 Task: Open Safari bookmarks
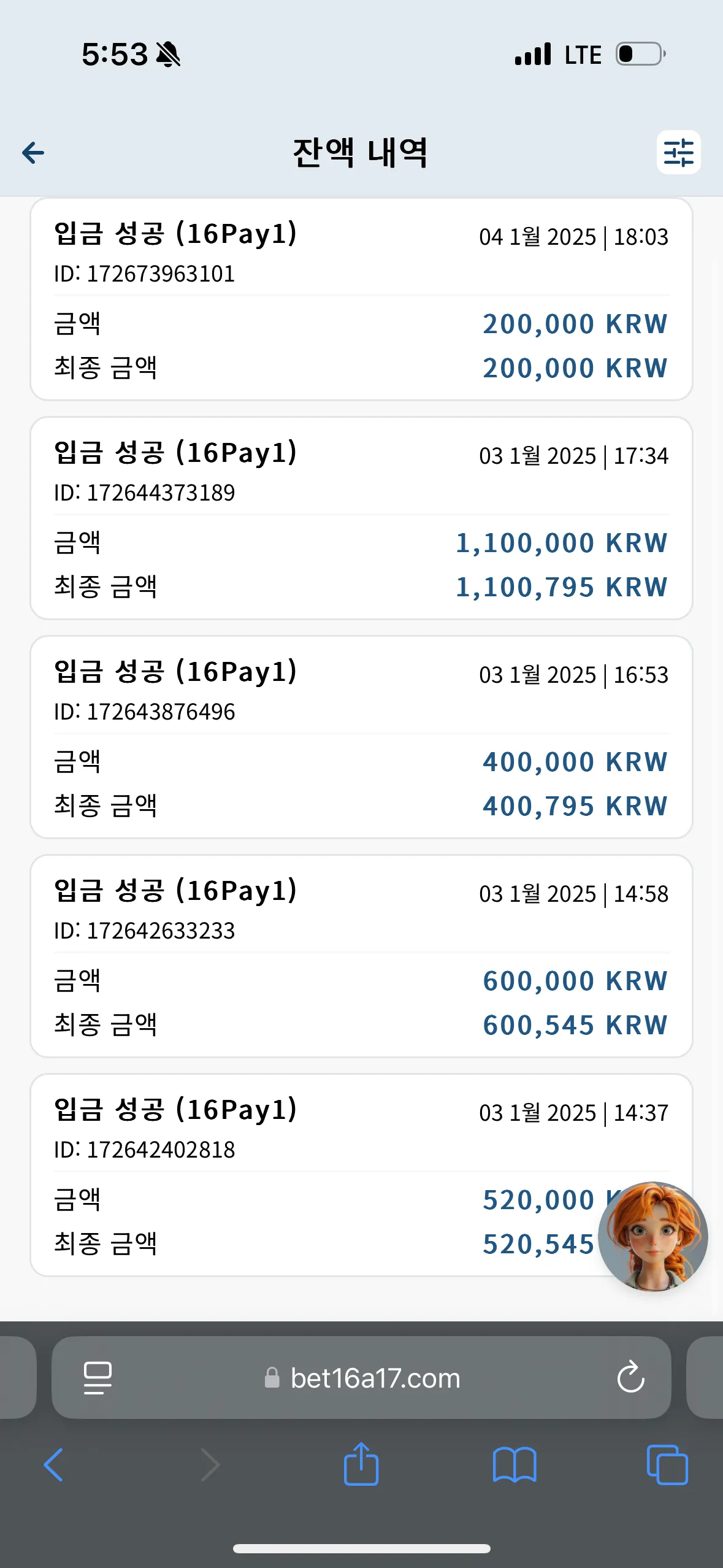(515, 1465)
